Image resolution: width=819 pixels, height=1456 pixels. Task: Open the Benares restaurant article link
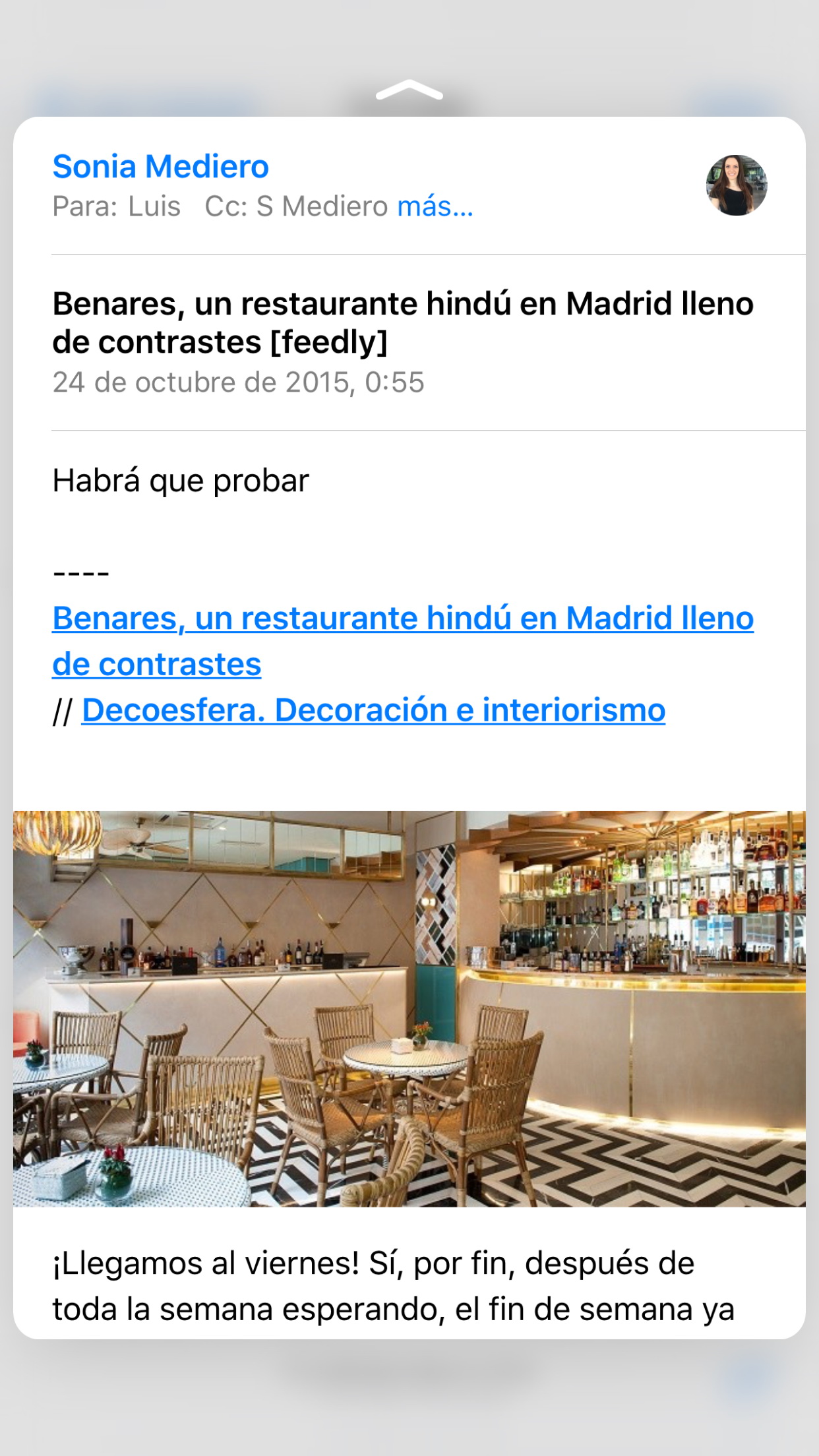tap(402, 619)
